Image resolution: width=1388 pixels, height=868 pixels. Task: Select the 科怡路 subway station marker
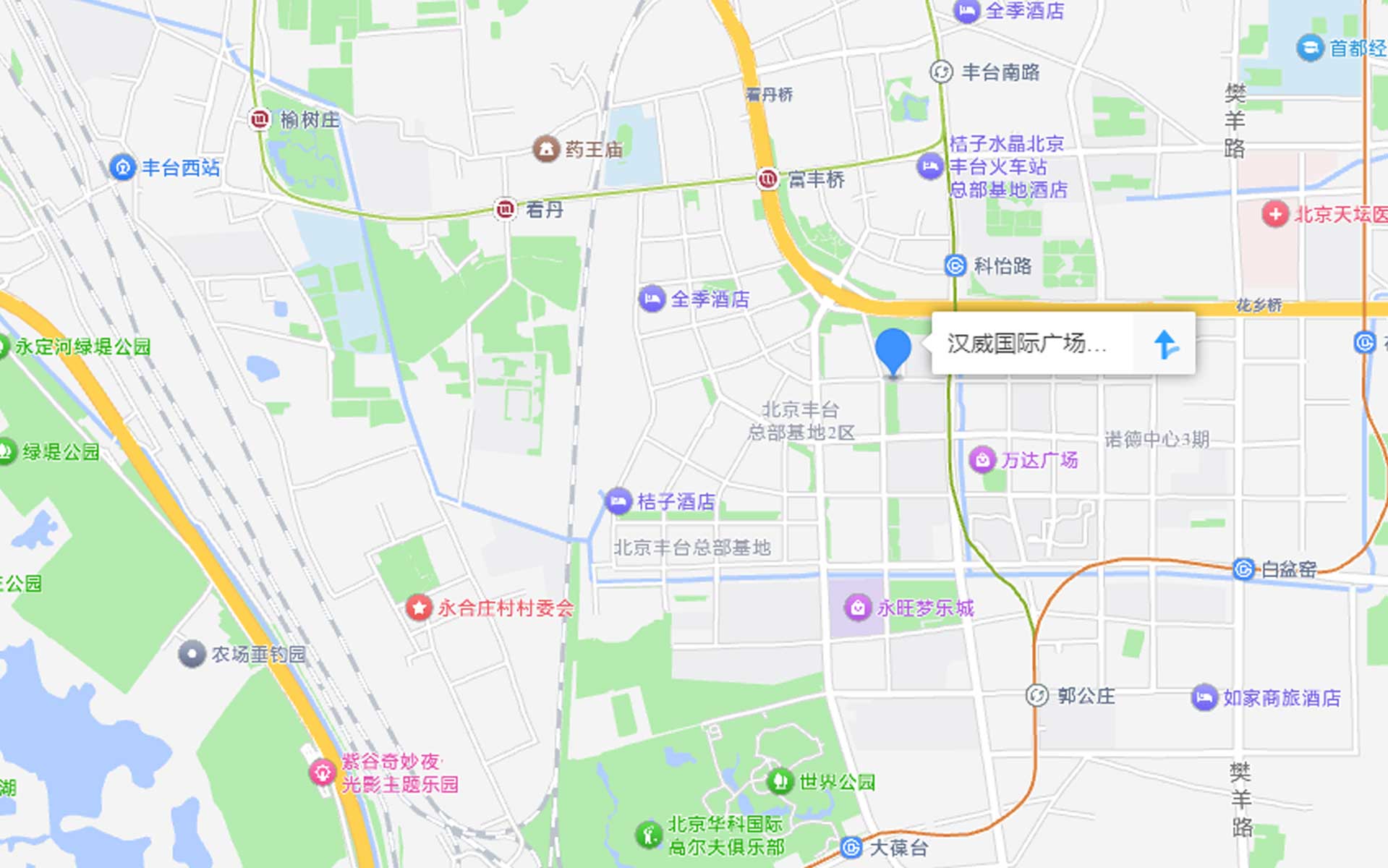(x=955, y=265)
